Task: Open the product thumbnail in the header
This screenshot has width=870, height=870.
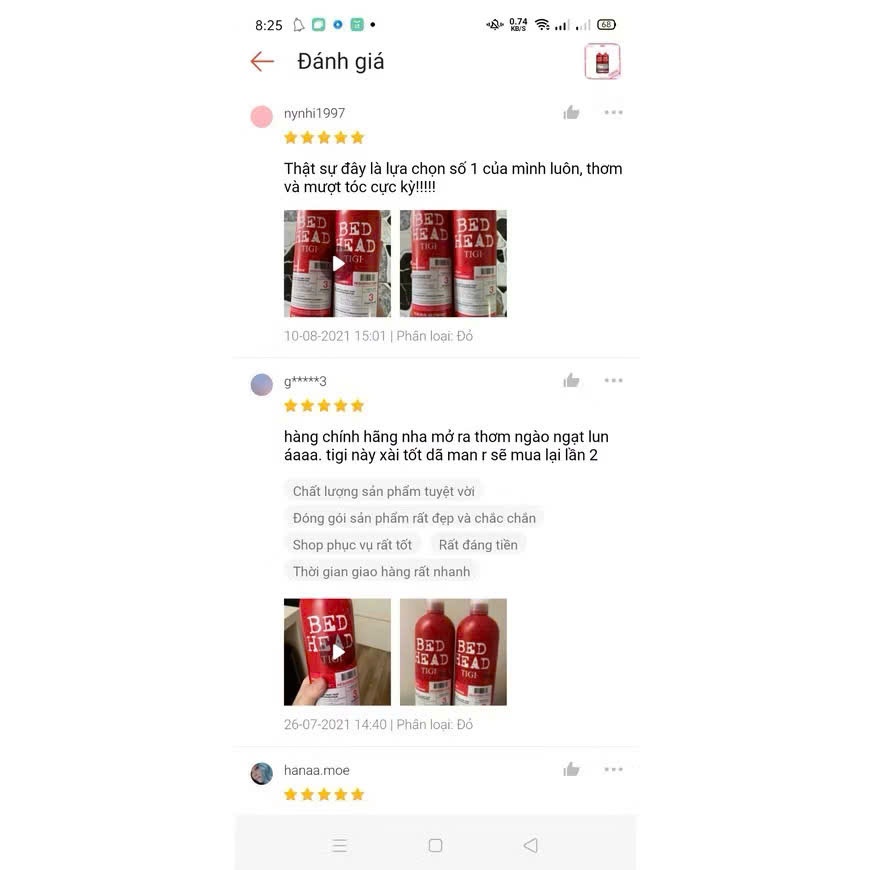Action: (602, 62)
